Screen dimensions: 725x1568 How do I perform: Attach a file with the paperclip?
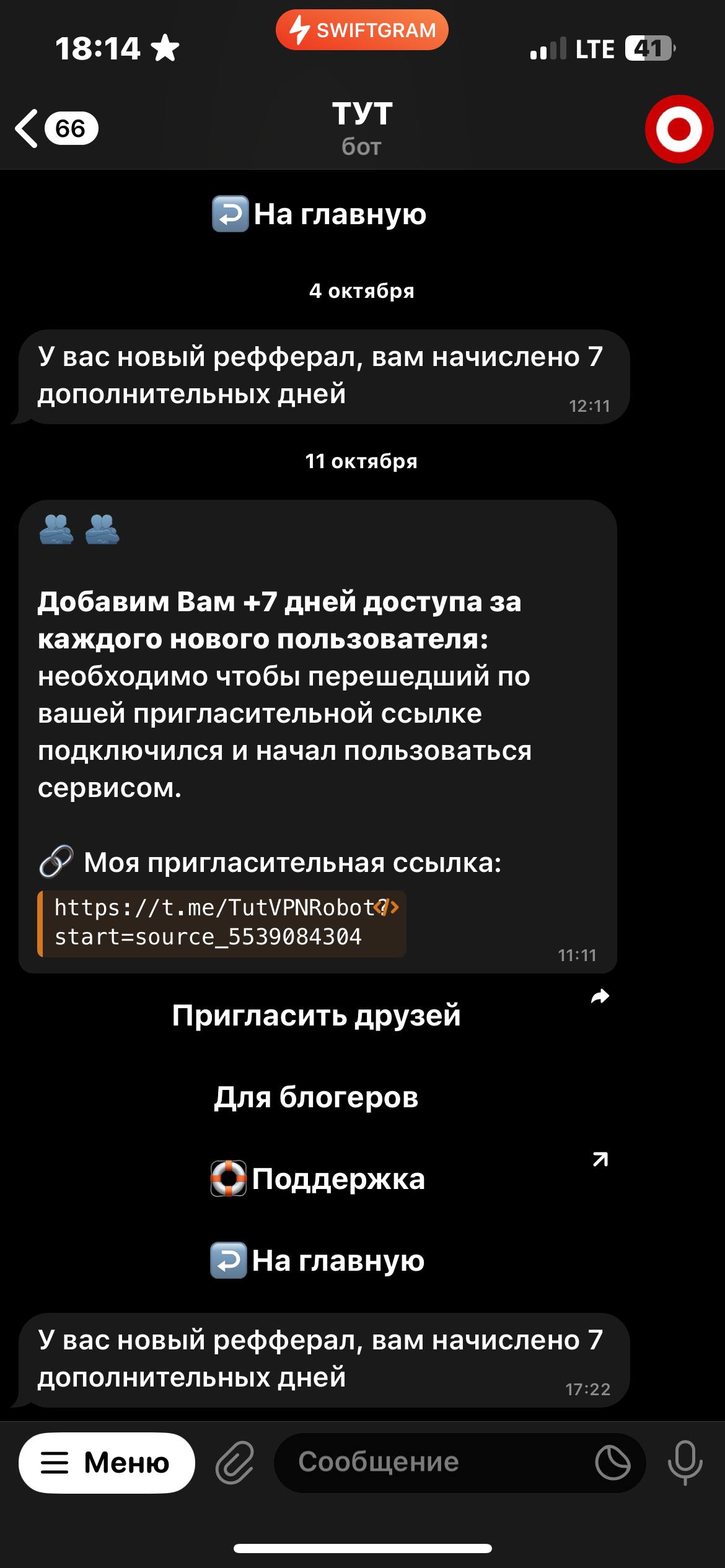point(235,1463)
